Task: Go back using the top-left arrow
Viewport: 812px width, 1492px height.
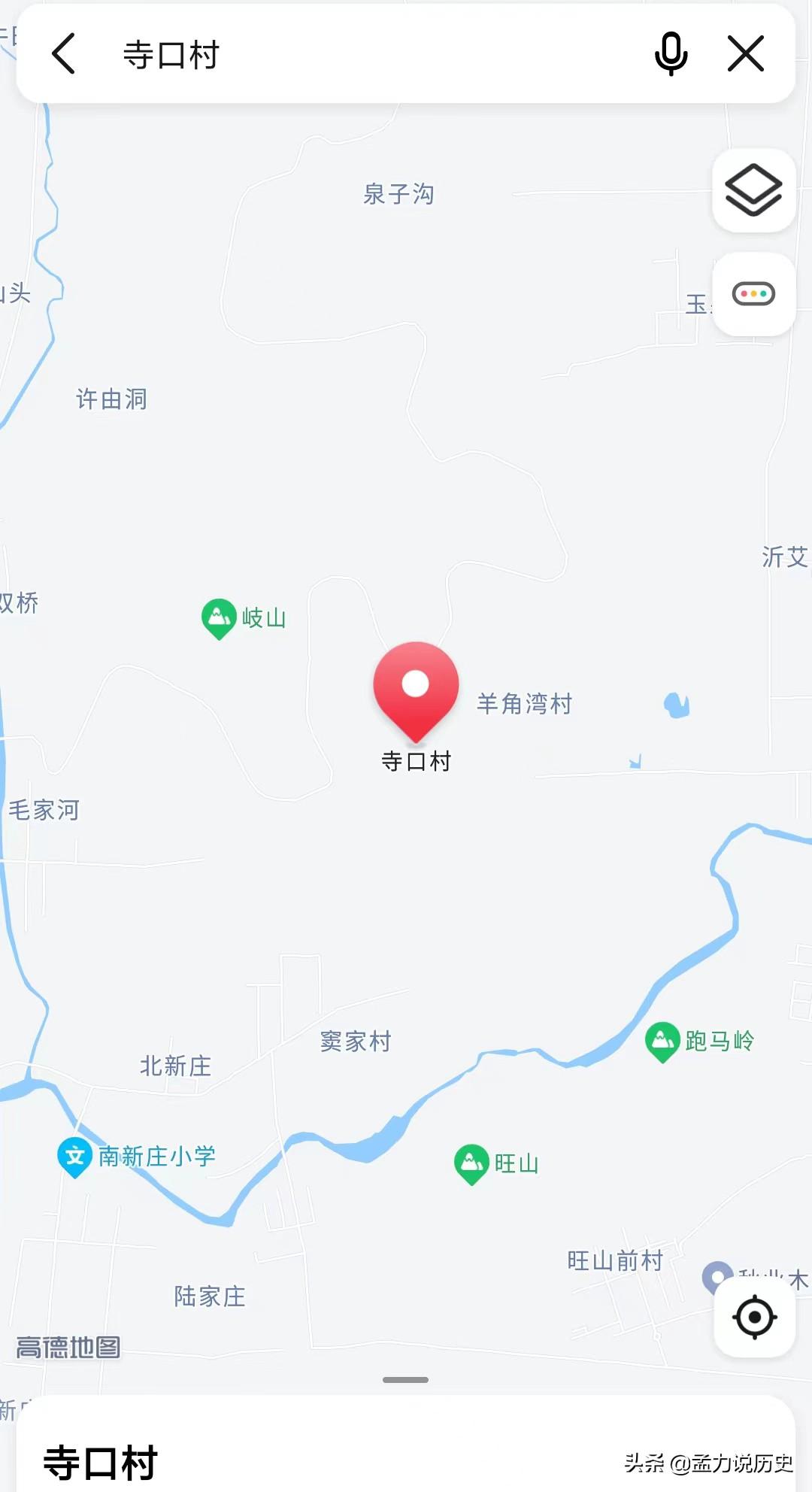Action: pyautogui.click(x=64, y=54)
